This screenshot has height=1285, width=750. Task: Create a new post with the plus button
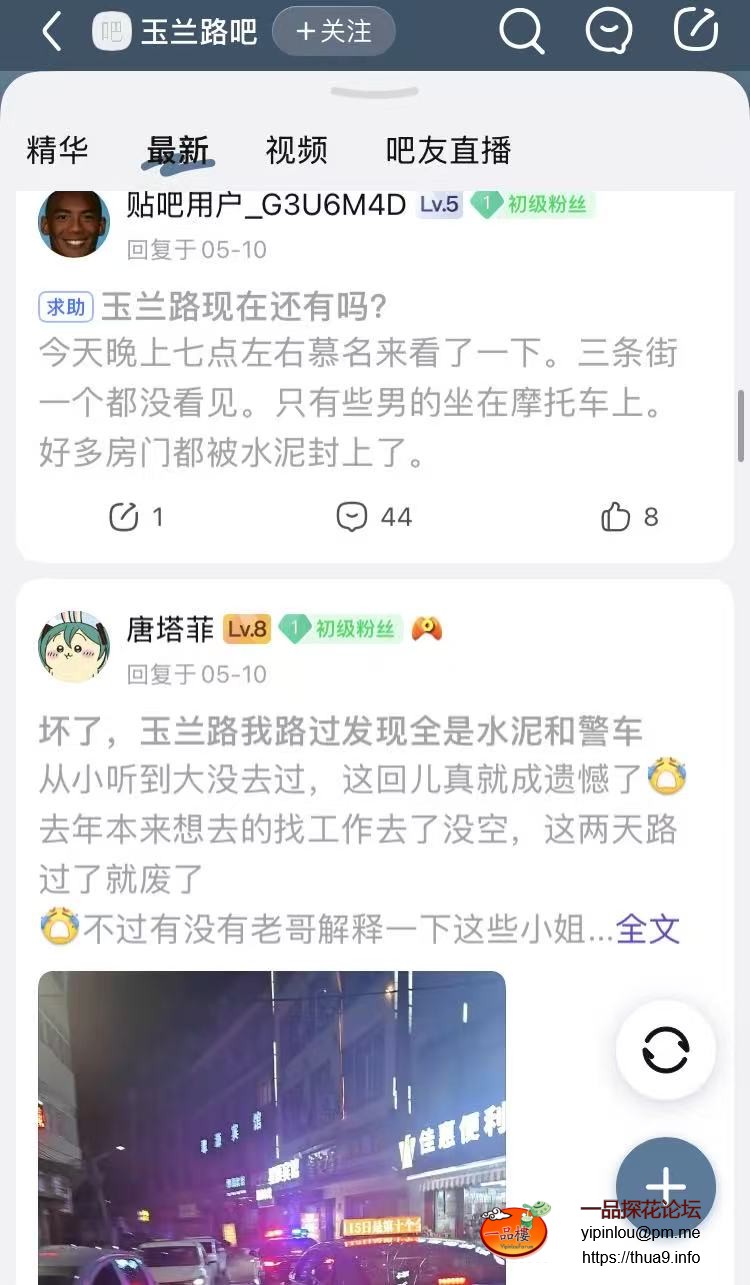click(666, 1186)
